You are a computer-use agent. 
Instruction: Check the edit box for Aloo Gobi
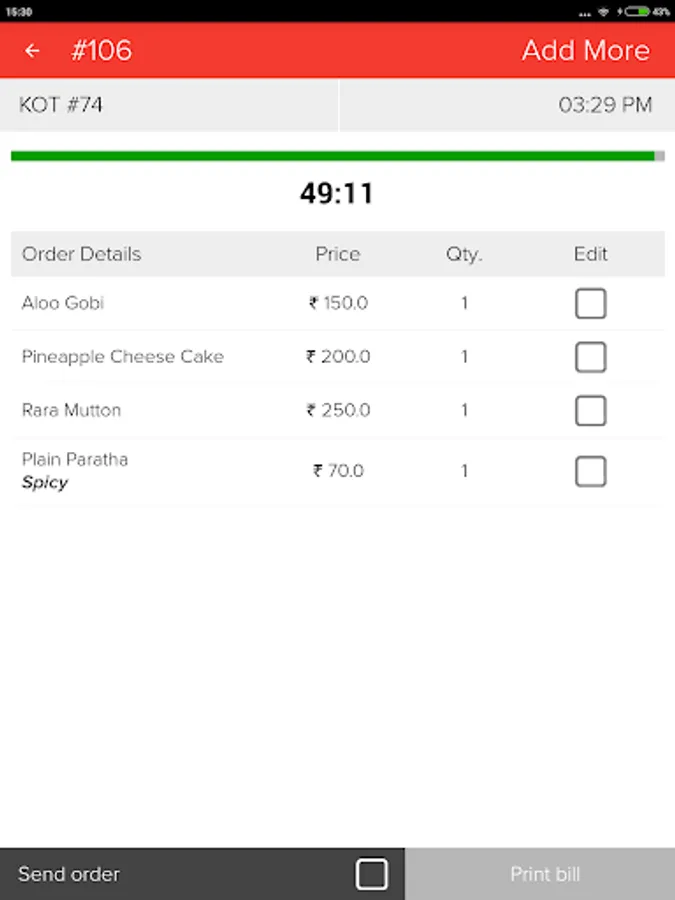coord(590,303)
